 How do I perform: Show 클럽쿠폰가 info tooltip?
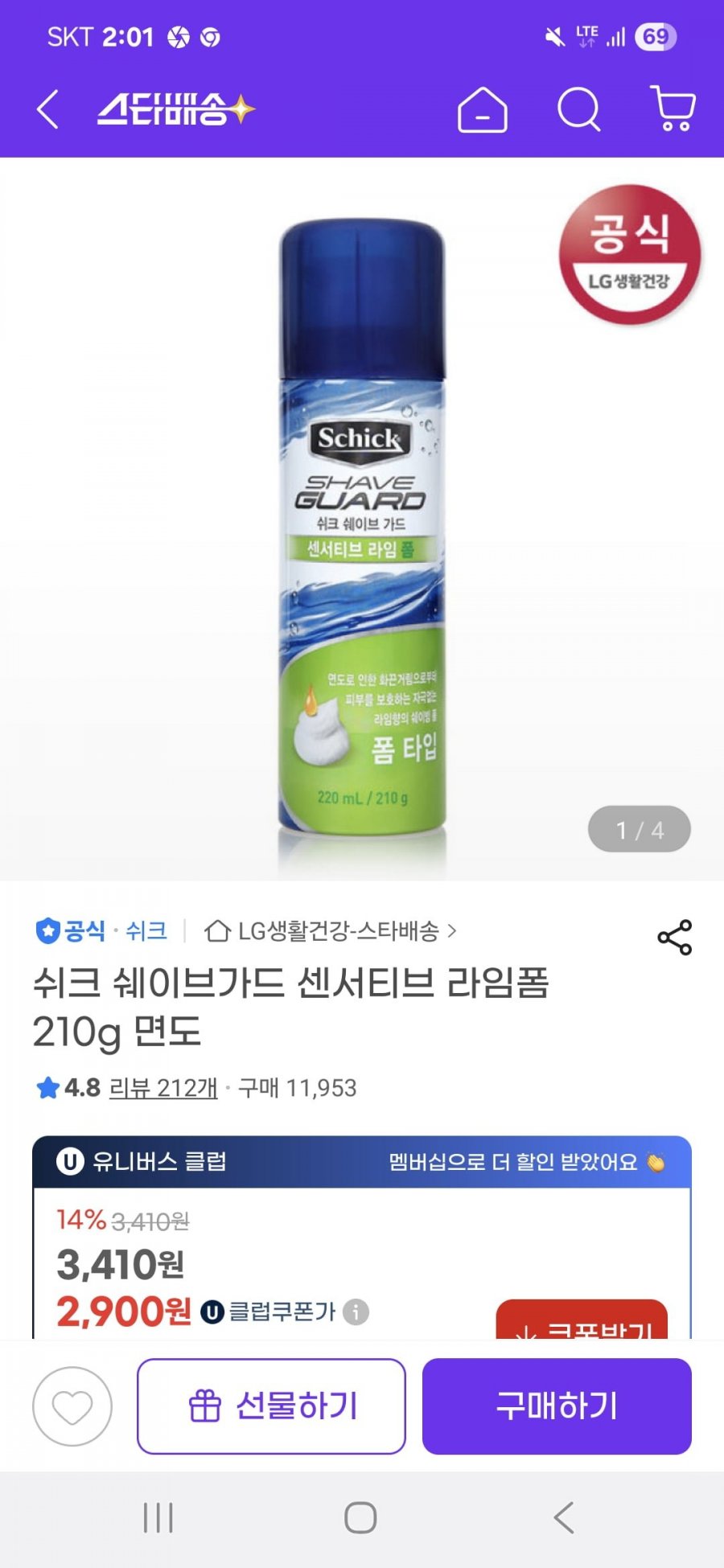click(356, 1312)
